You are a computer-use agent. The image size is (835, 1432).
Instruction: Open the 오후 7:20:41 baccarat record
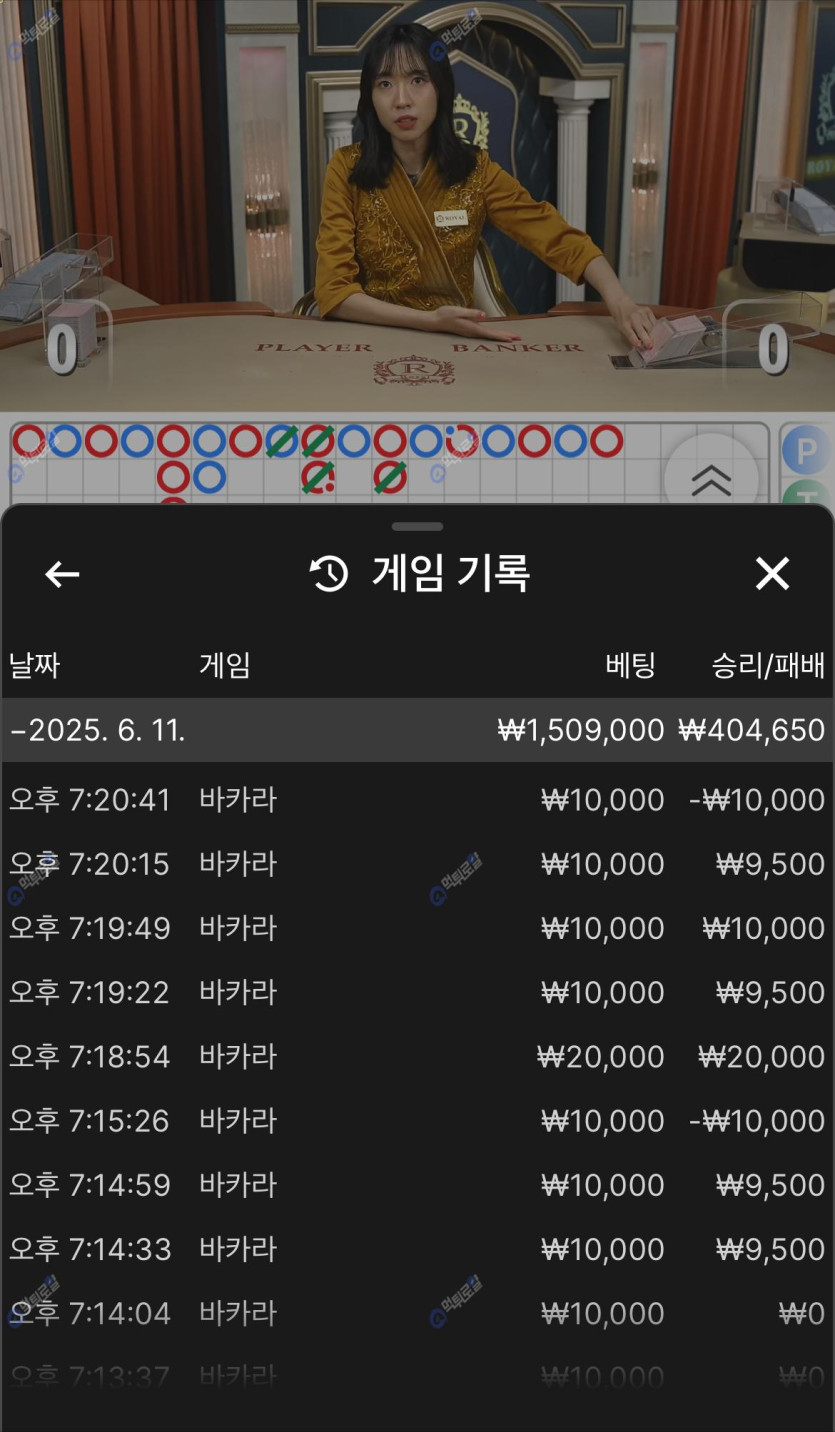[417, 800]
